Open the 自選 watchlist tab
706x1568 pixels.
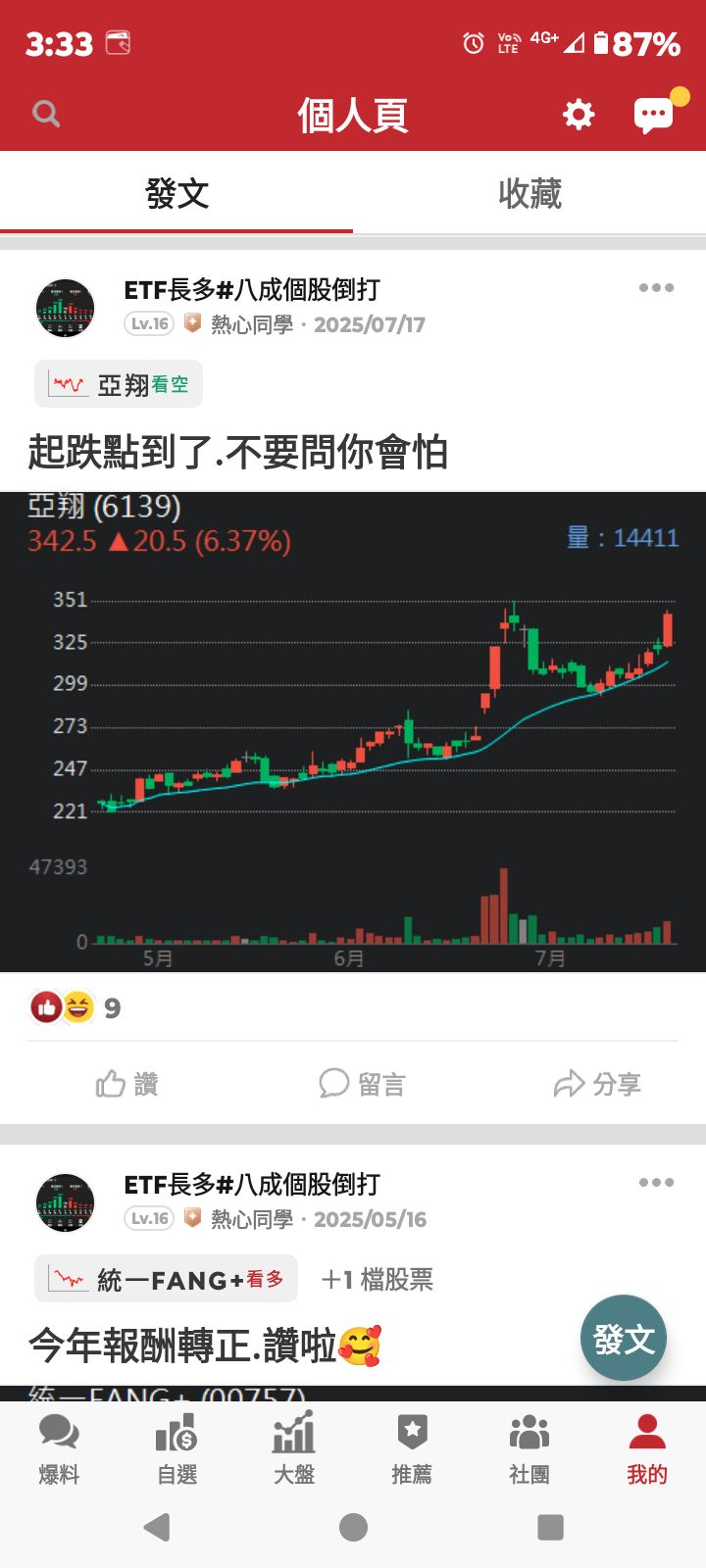[x=176, y=1449]
